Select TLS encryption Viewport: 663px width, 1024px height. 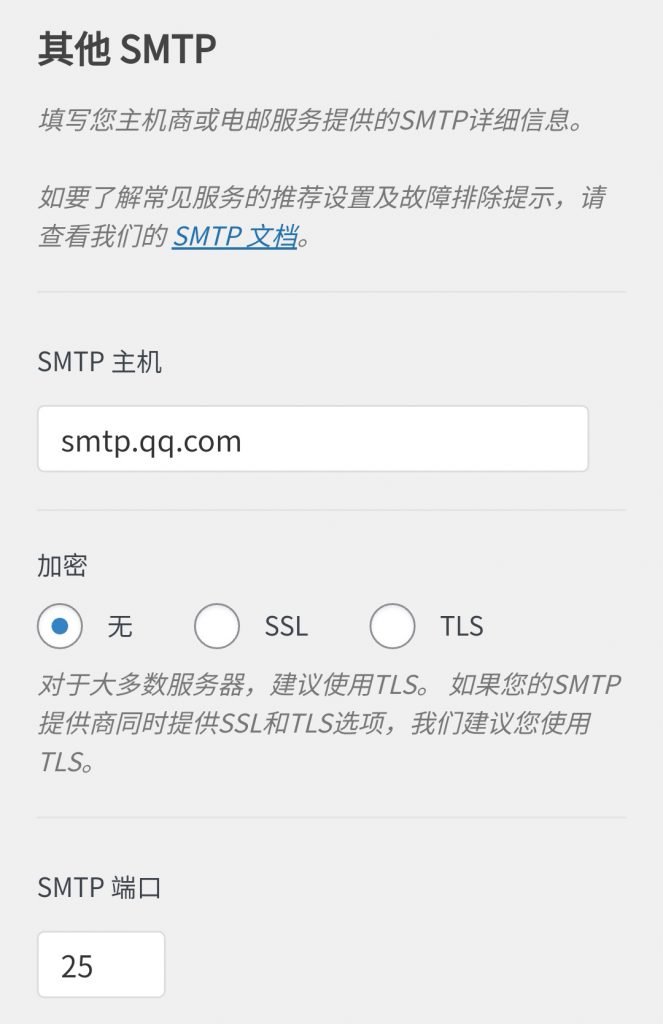point(392,627)
